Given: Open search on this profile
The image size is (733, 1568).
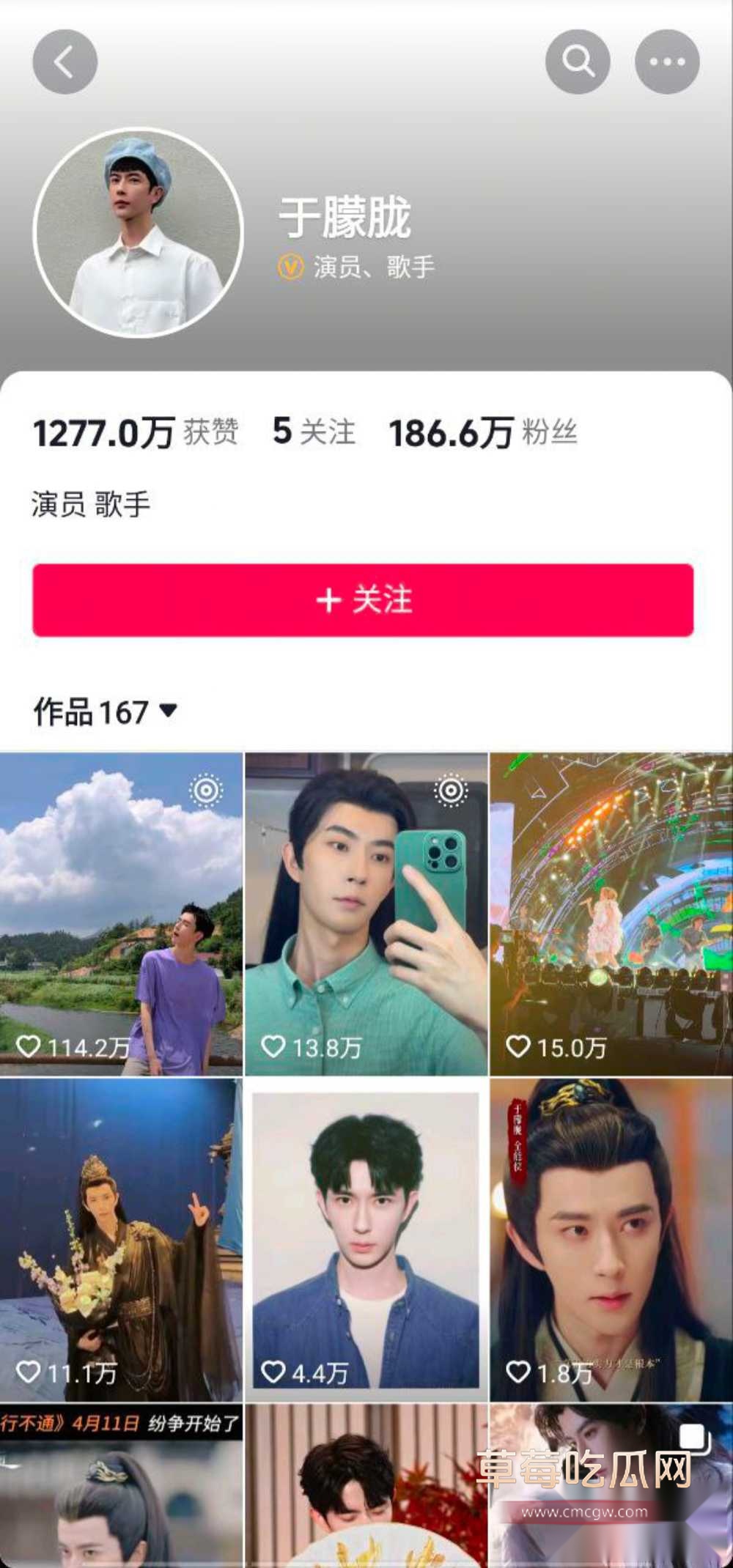Looking at the screenshot, I should tap(578, 62).
